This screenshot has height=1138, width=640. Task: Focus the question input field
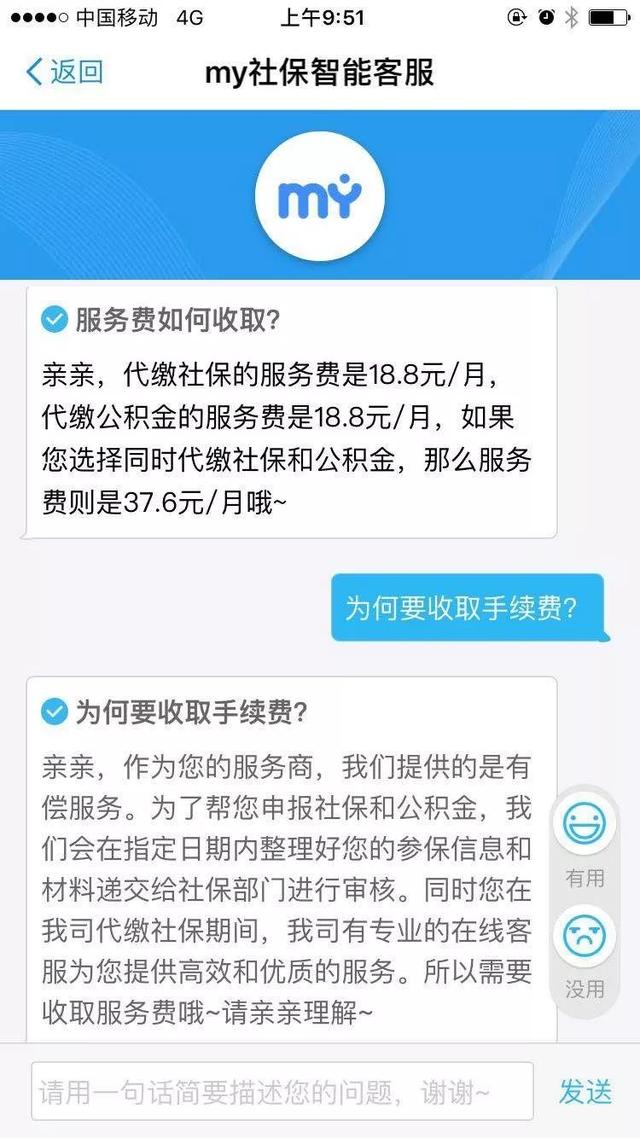(x=282, y=1091)
